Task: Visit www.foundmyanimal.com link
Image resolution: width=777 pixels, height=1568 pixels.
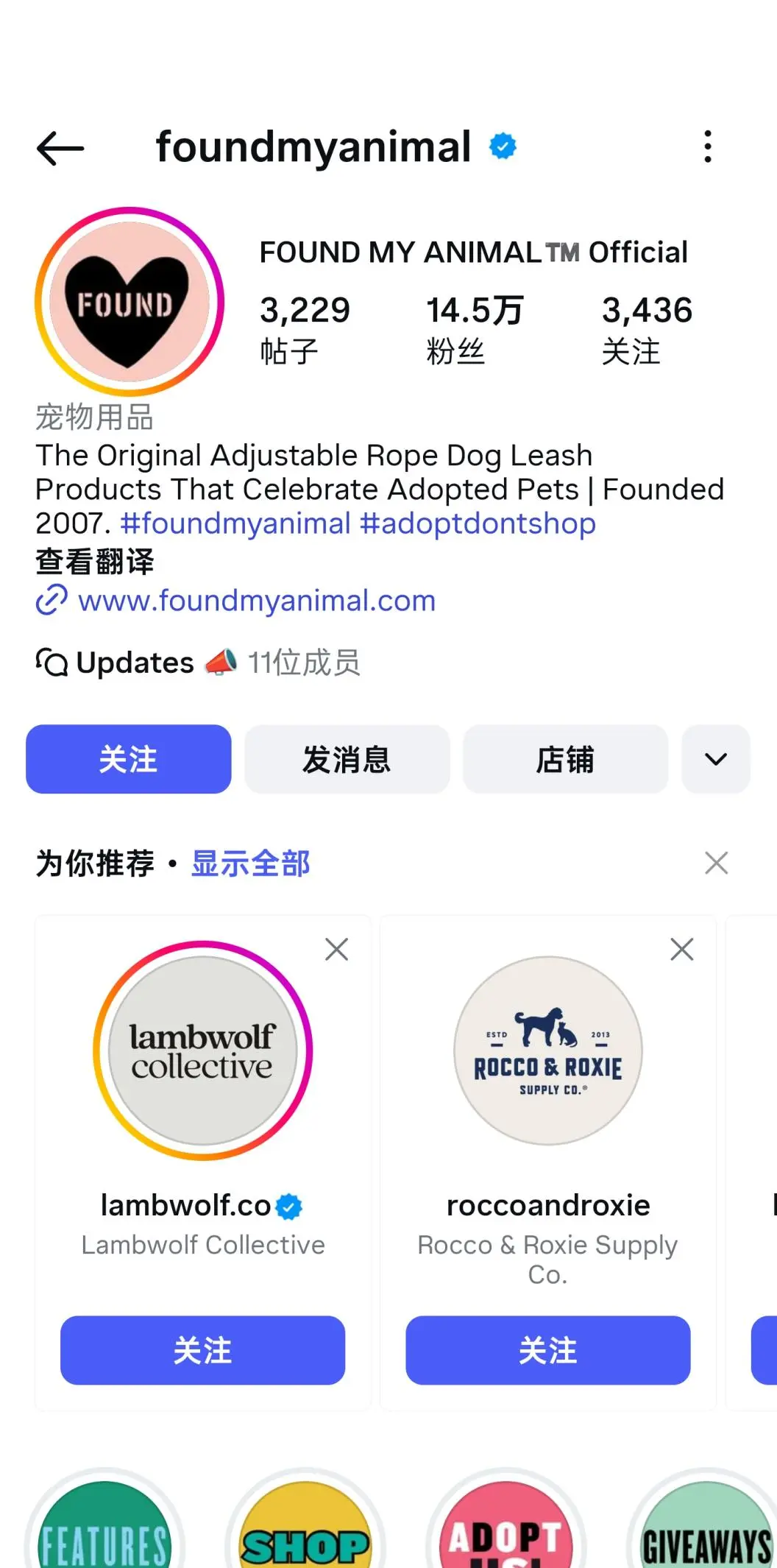Action: (x=257, y=601)
